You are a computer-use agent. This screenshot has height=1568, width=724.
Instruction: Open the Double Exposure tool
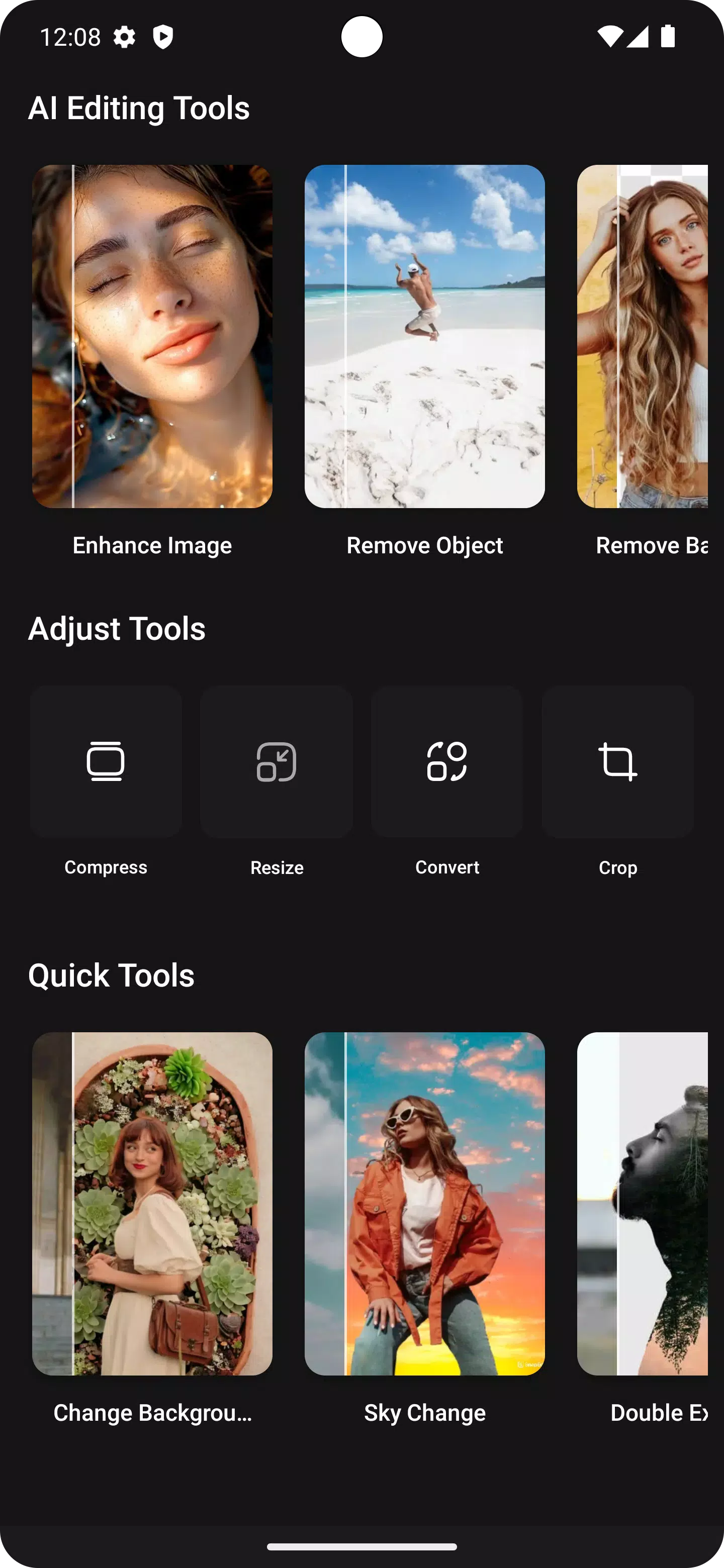point(646,1205)
